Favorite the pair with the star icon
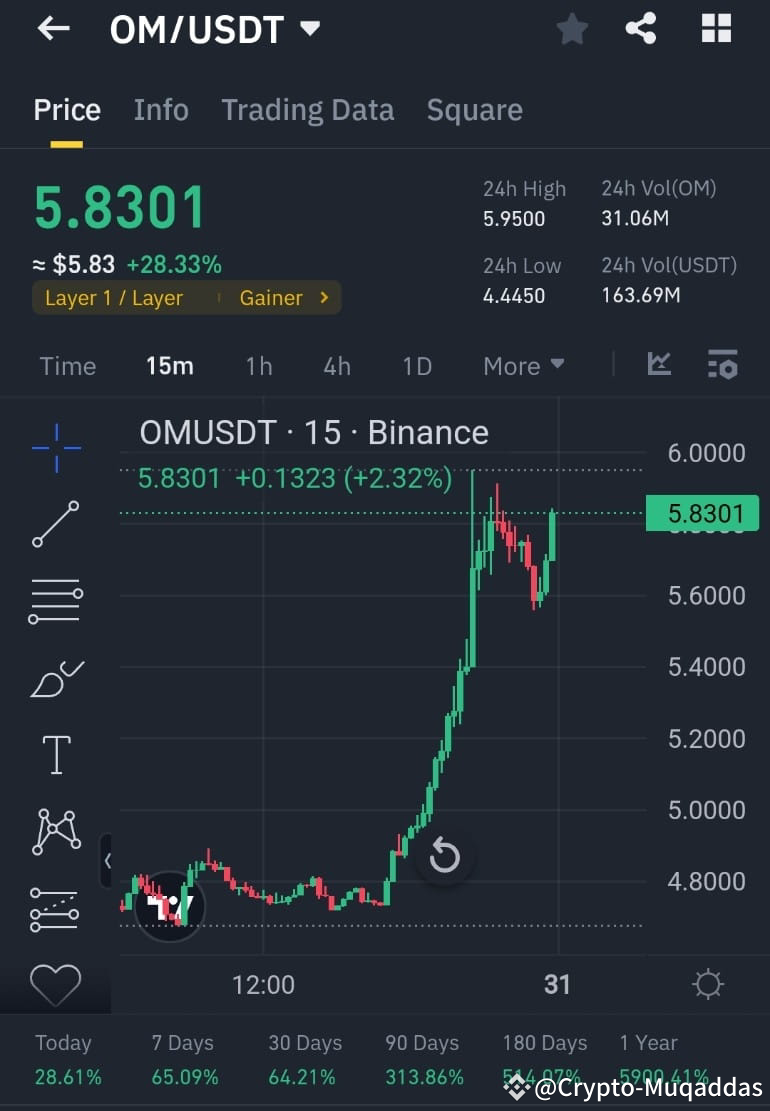 point(572,28)
